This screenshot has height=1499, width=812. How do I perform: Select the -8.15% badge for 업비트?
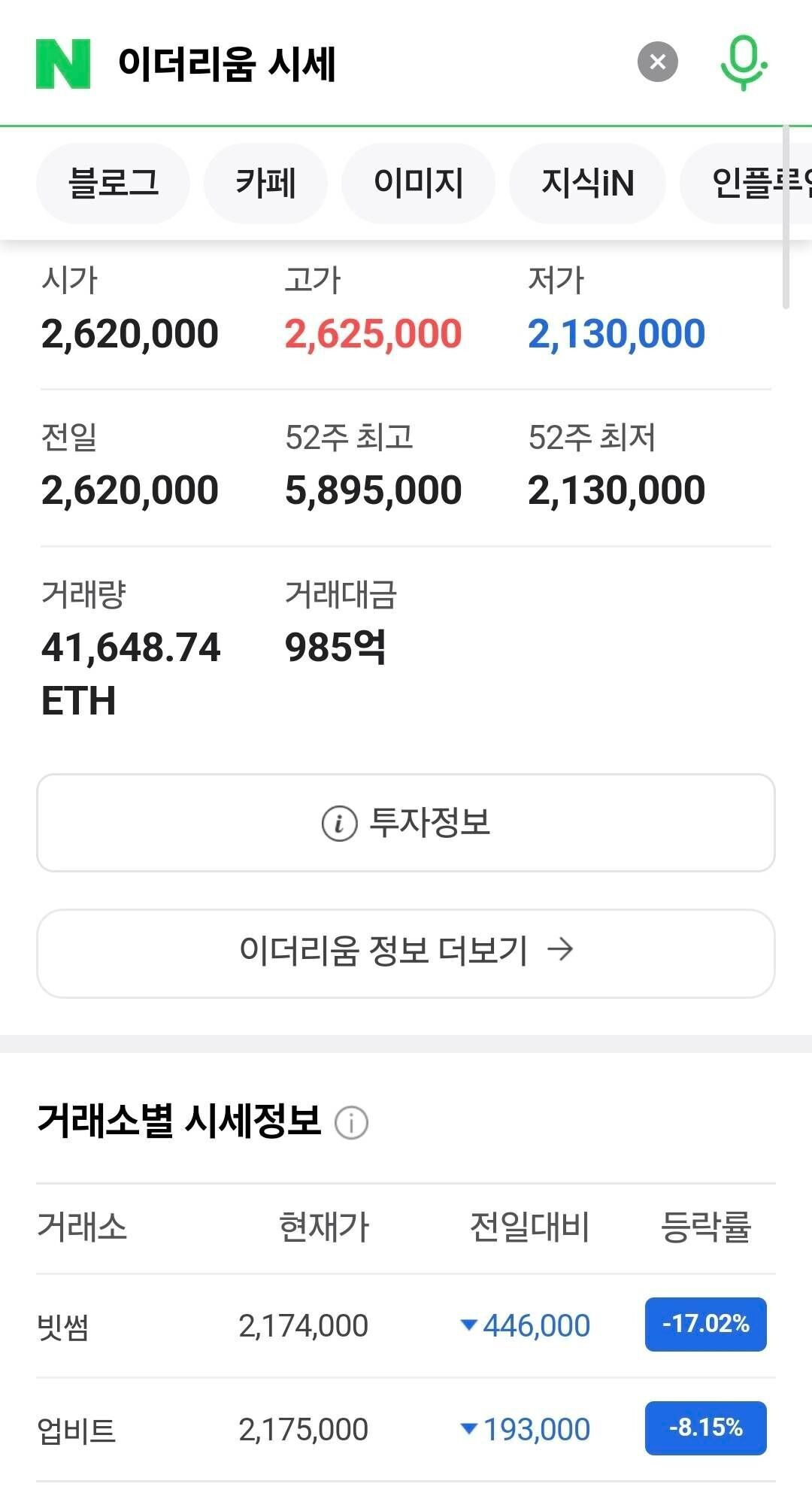(704, 1428)
